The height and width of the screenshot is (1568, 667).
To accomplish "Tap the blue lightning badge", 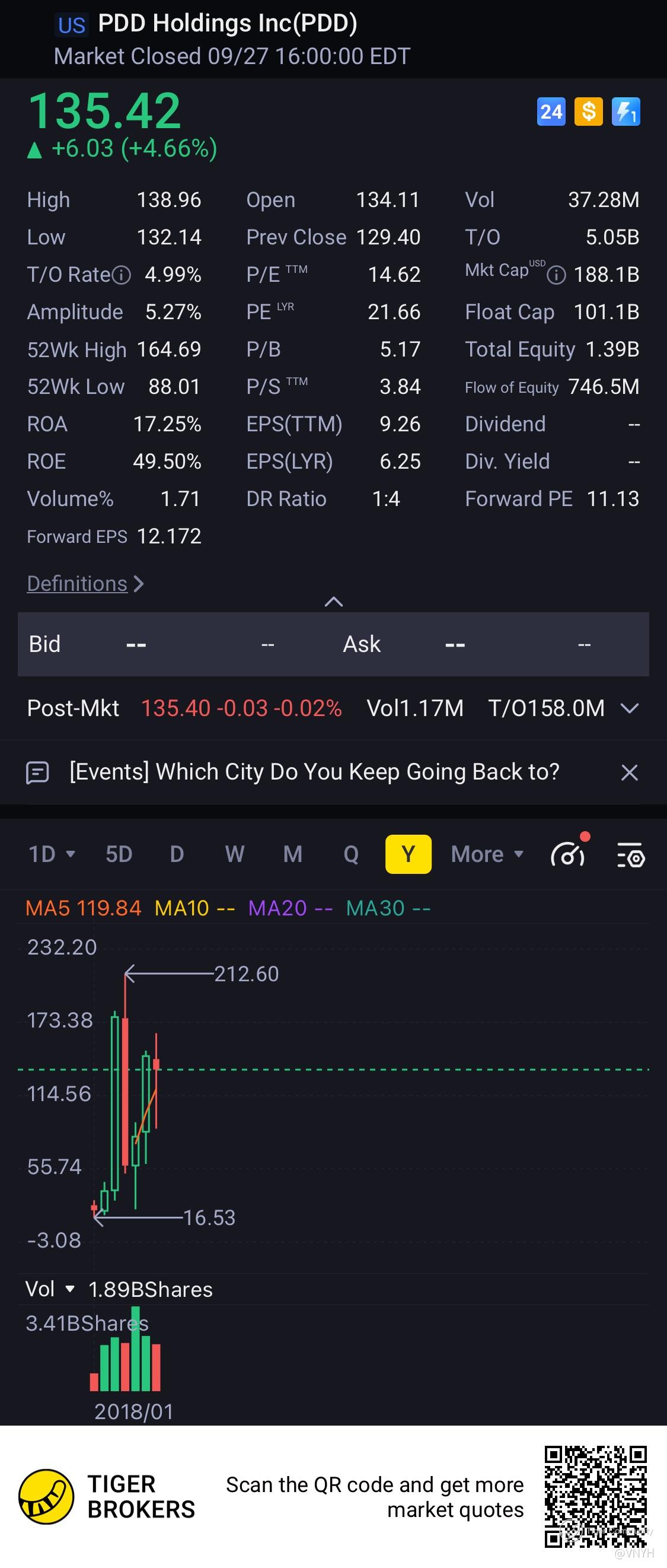I will tap(625, 112).
